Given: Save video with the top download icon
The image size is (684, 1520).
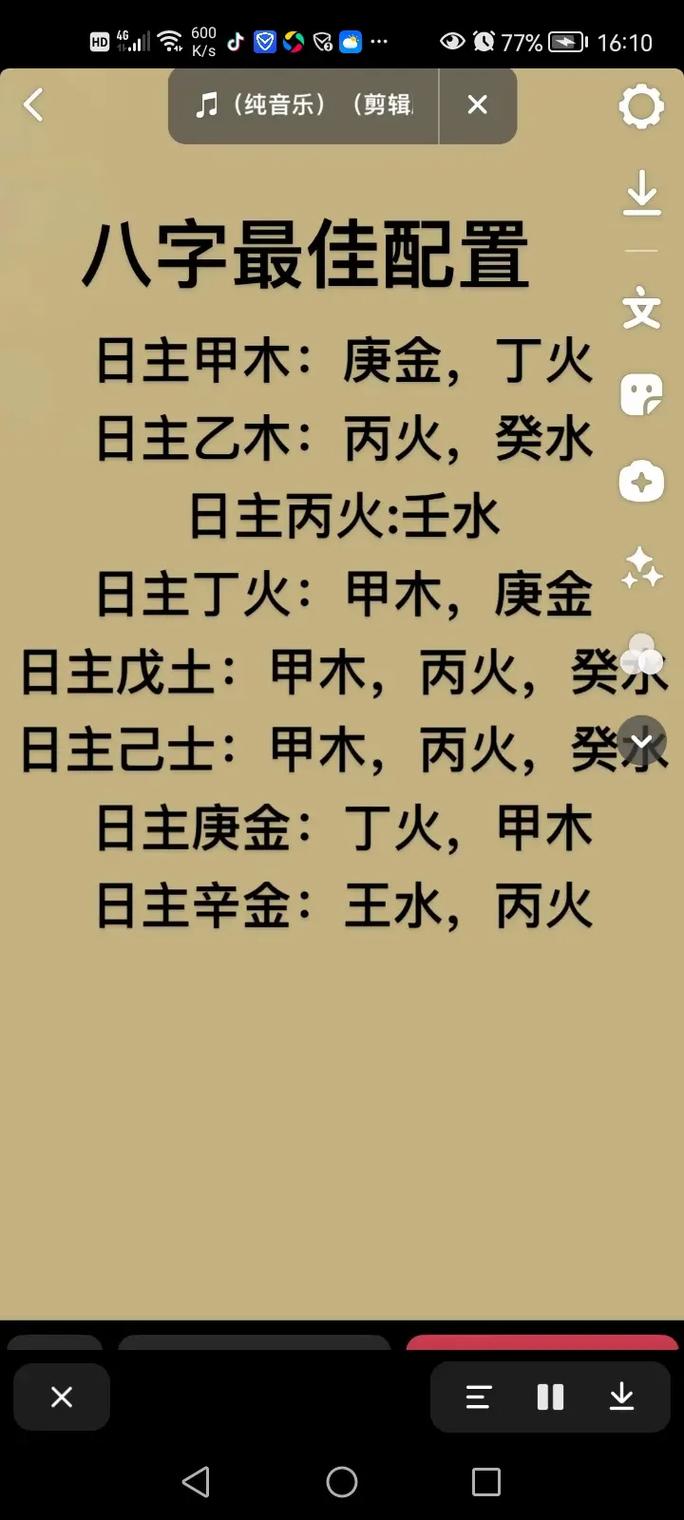Looking at the screenshot, I should point(641,193).
